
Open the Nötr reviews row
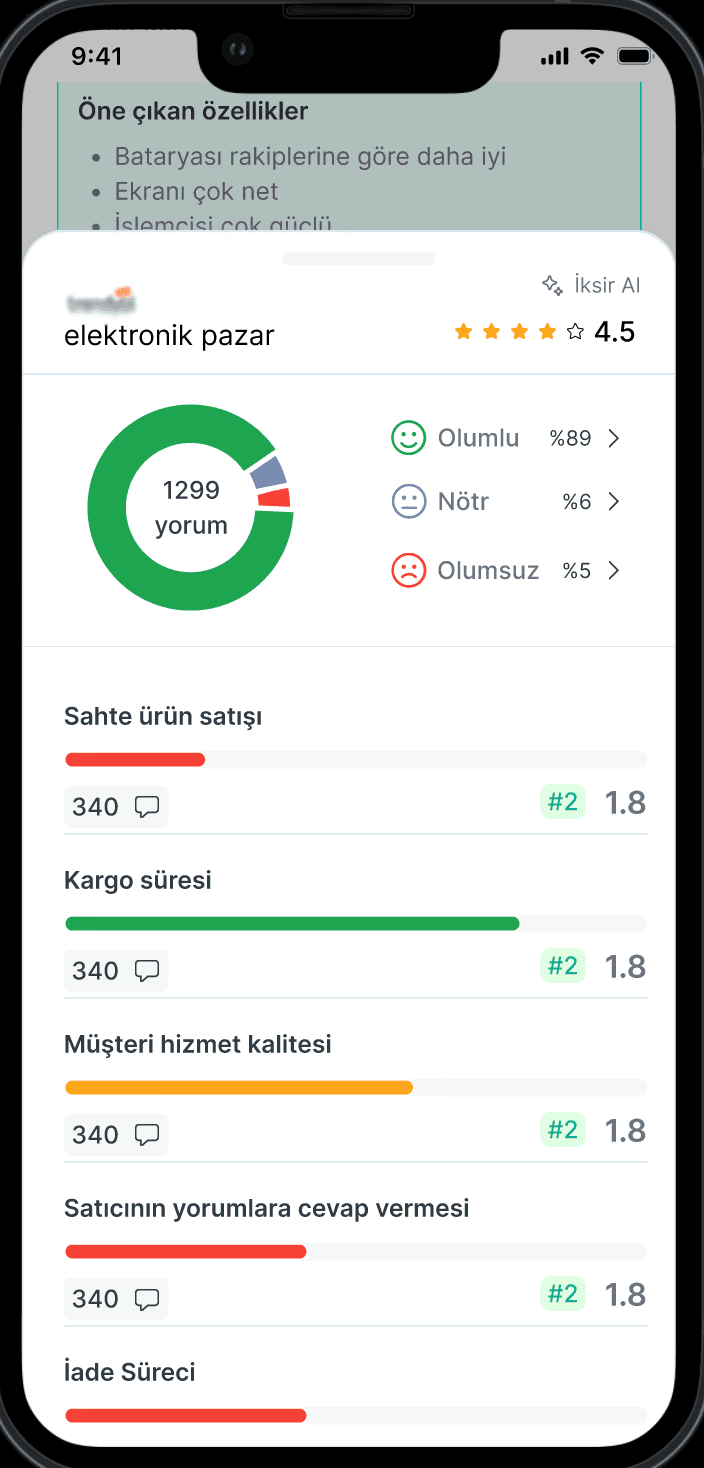(x=506, y=502)
